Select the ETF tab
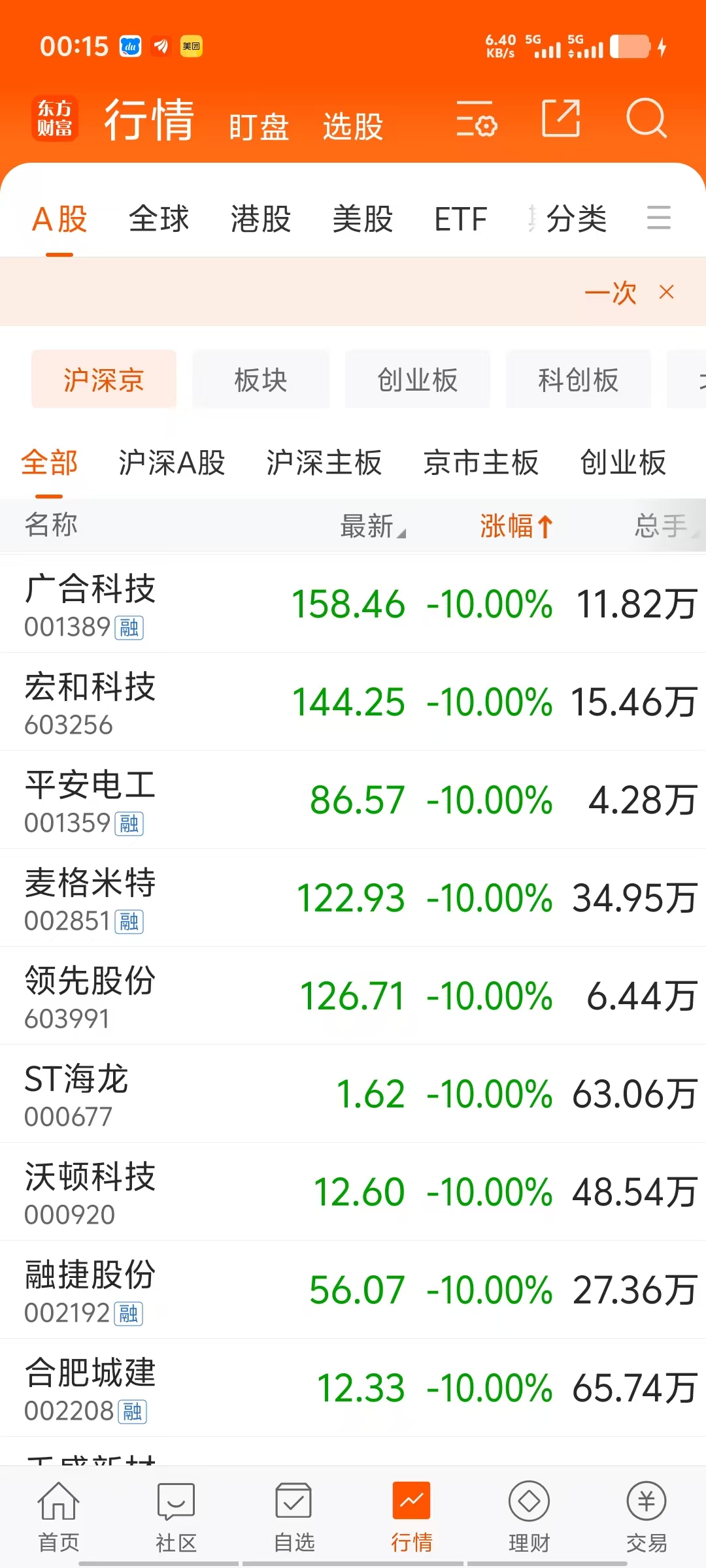Viewport: 706px width, 1568px height. pos(460,219)
